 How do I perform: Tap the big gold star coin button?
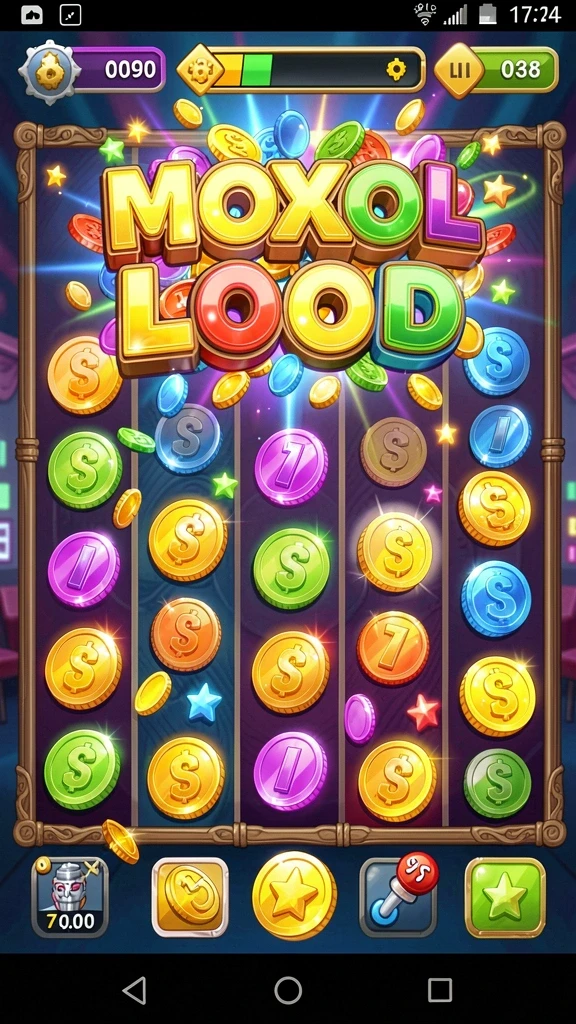point(294,896)
